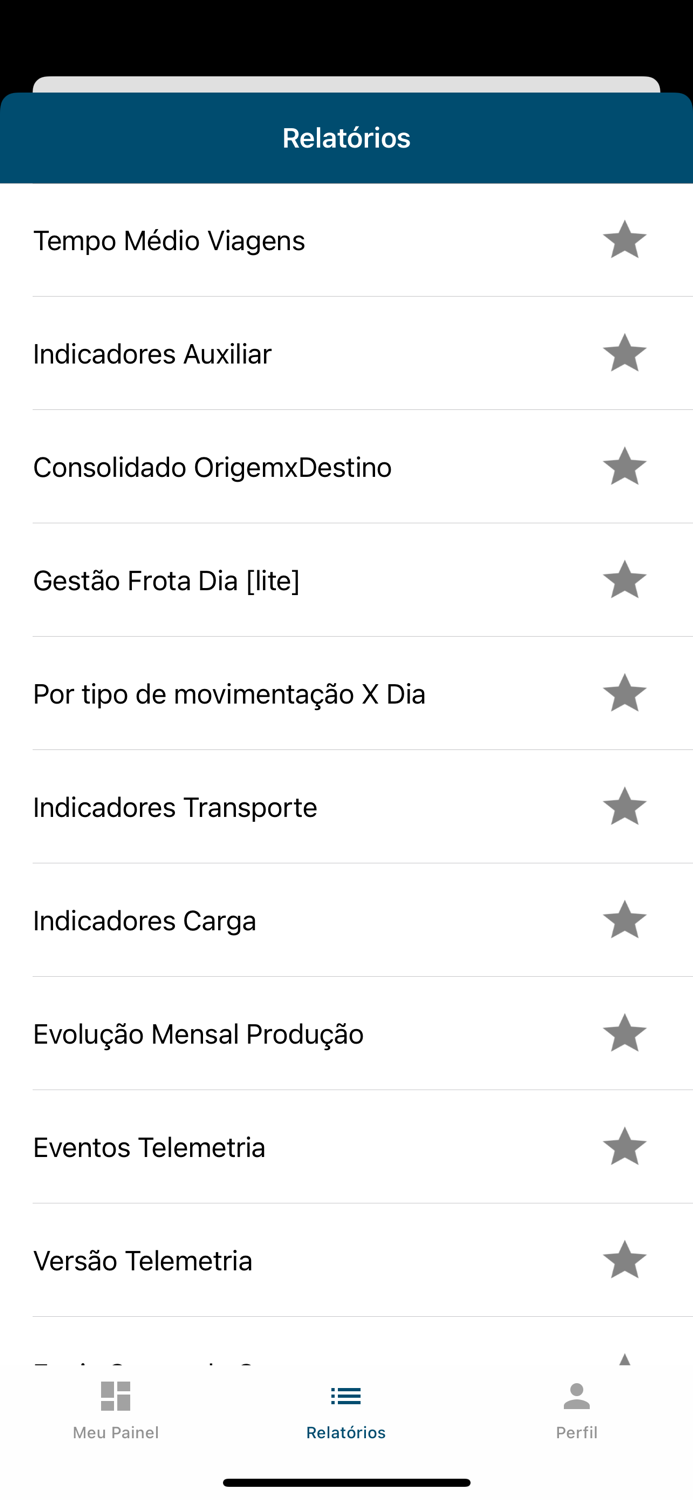Select the Relatórios tab in bottom bar
This screenshot has height=1500, width=693.
click(346, 1410)
